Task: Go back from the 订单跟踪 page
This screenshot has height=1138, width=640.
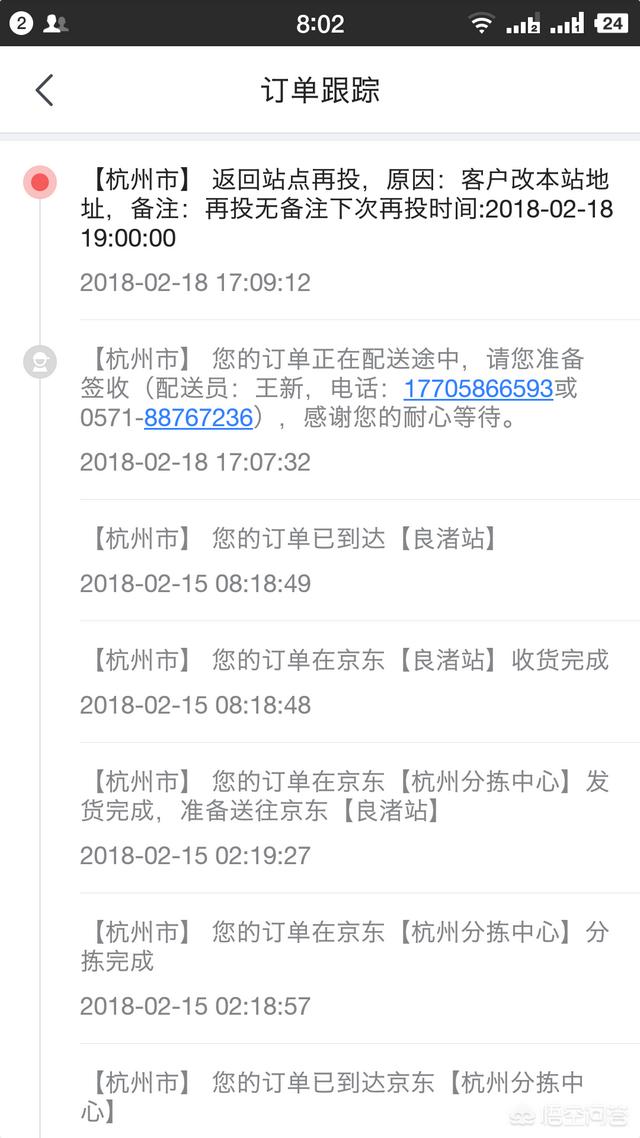Action: pyautogui.click(x=44, y=90)
